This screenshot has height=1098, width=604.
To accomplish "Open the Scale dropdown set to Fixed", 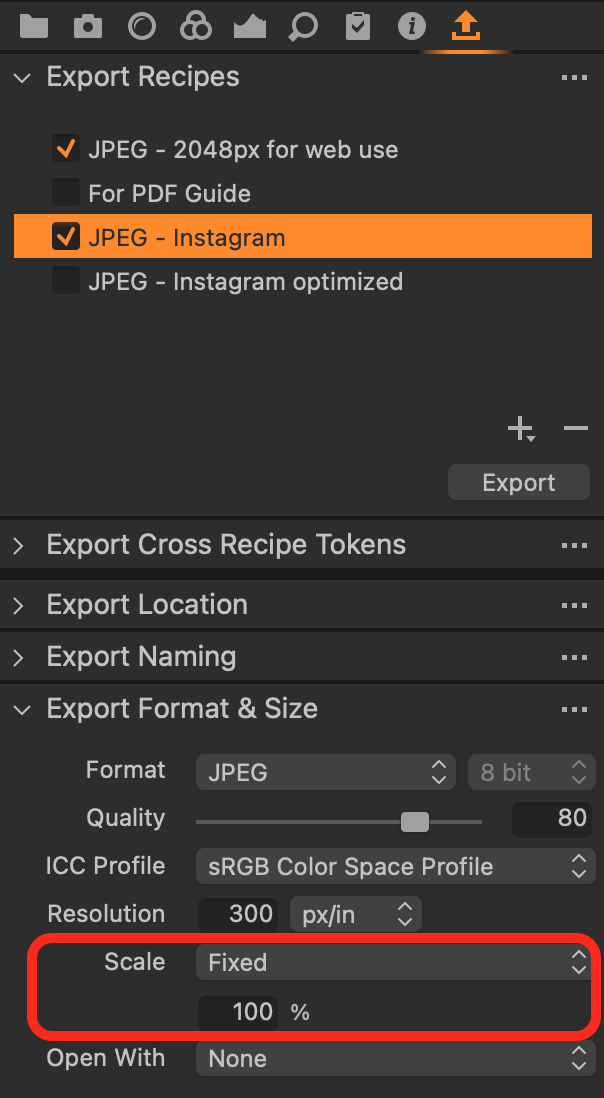I will (395, 962).
